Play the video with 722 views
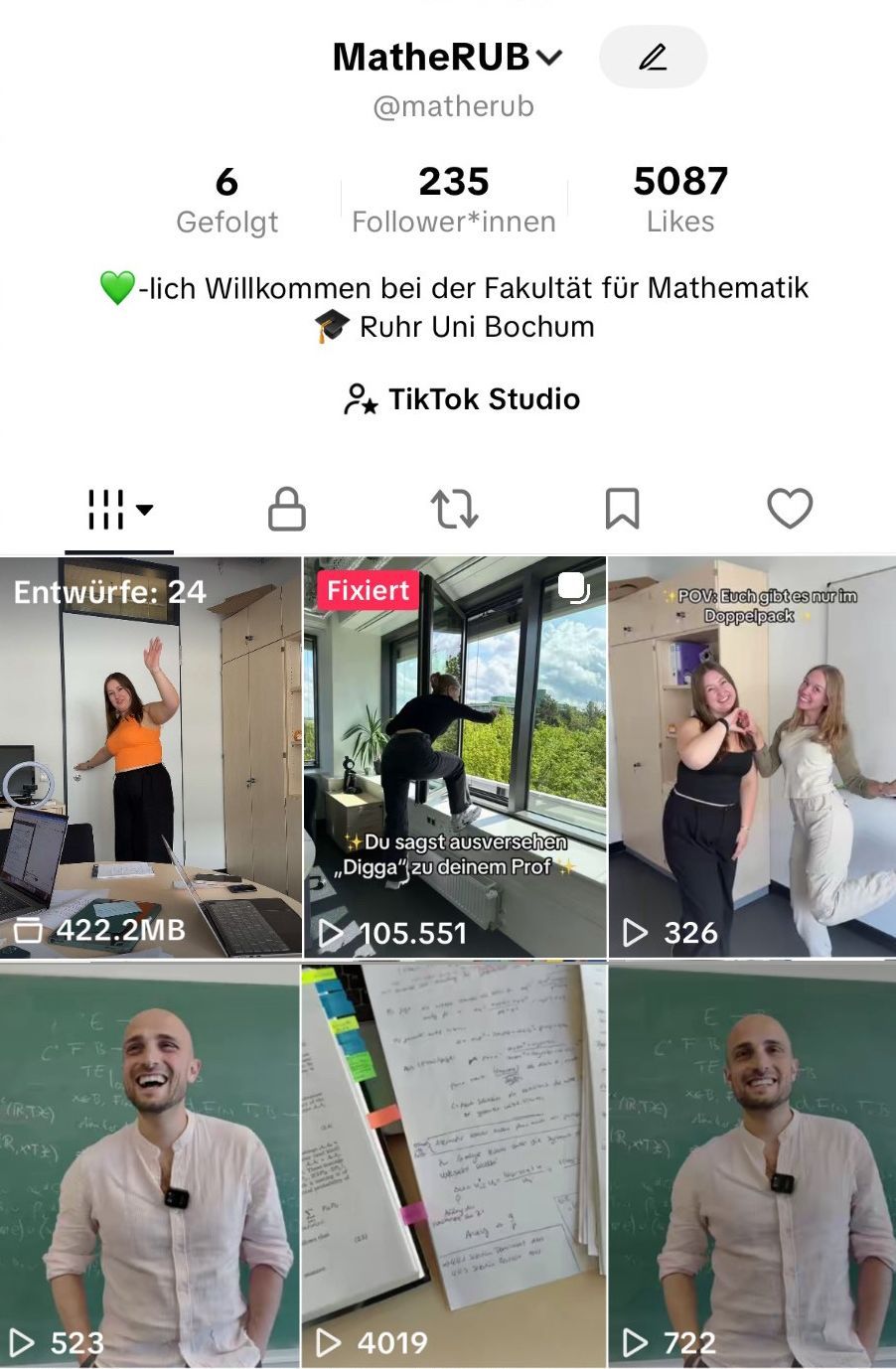 752,1164
